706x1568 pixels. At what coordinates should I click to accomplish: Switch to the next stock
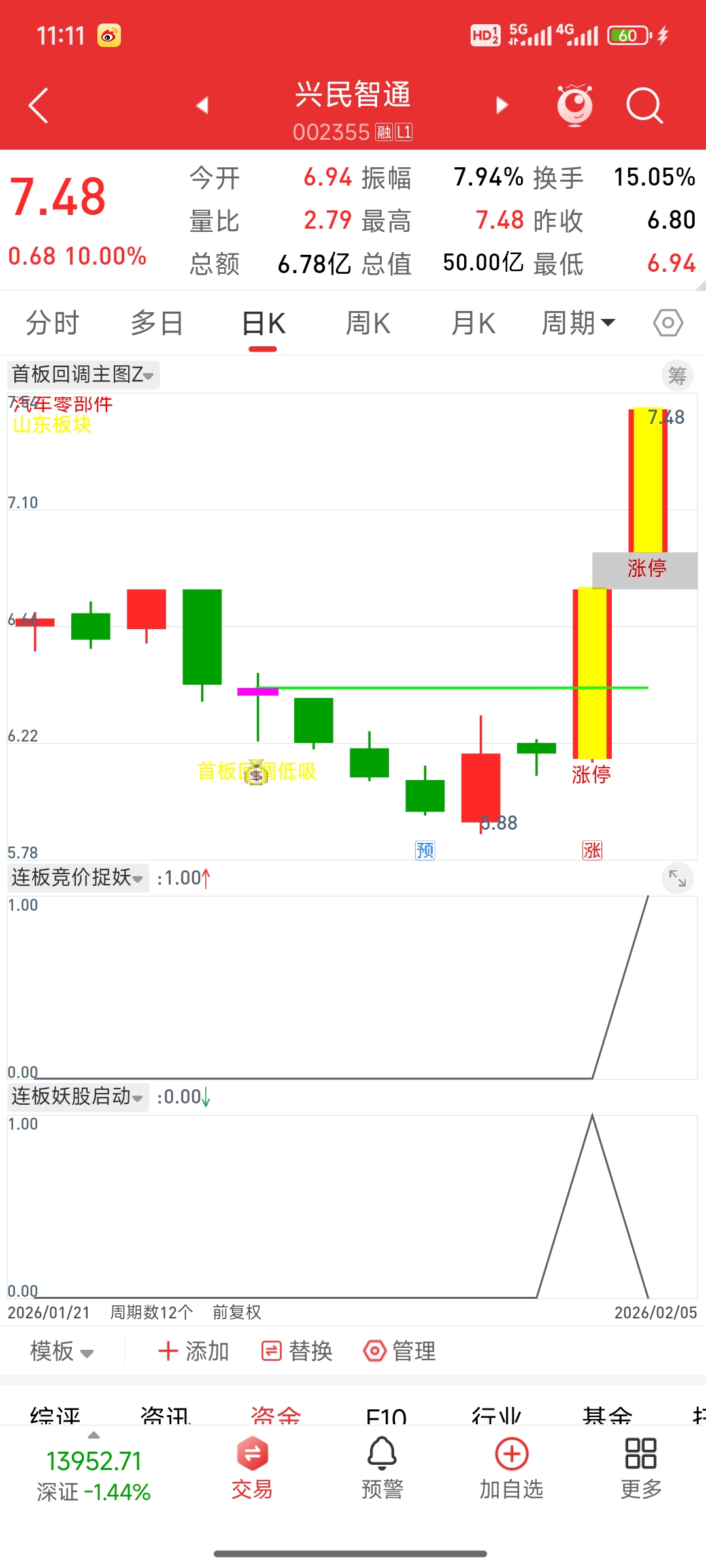501,105
